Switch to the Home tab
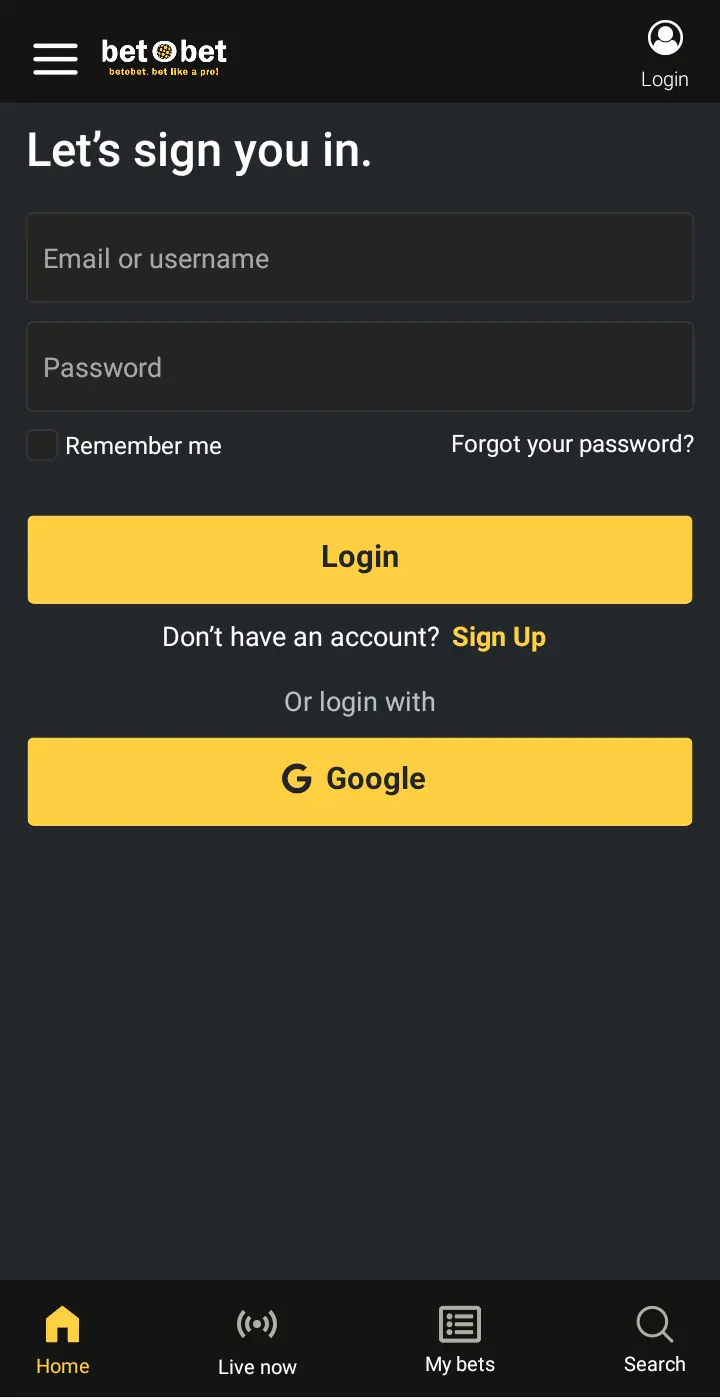The width and height of the screenshot is (720, 1400). [62, 1340]
